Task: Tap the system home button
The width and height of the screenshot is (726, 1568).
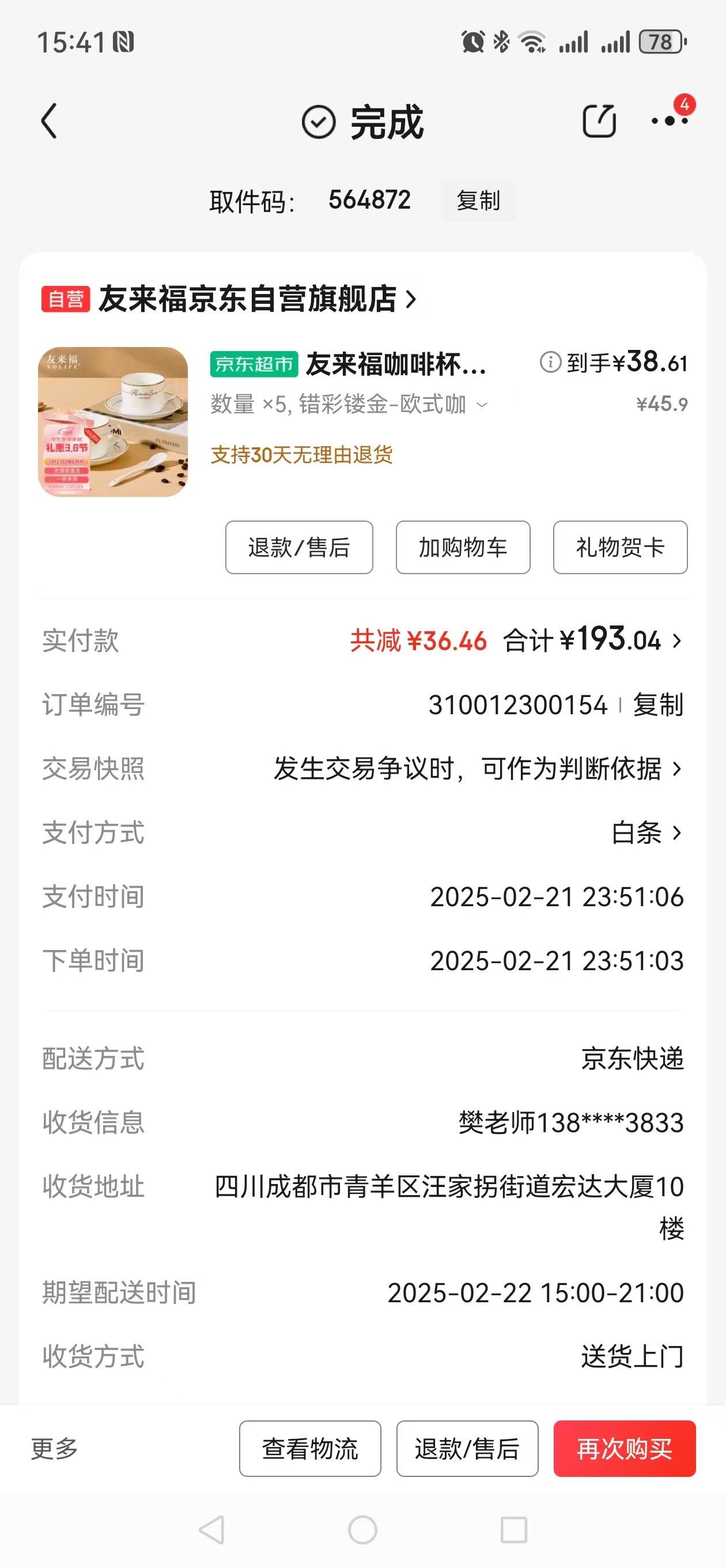Action: point(362,1529)
